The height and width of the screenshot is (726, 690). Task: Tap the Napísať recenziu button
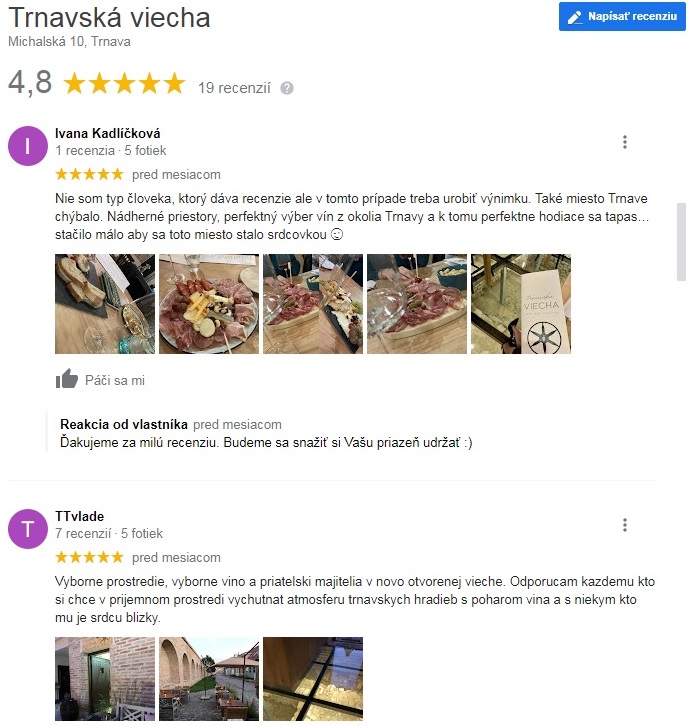pyautogui.click(x=621, y=17)
